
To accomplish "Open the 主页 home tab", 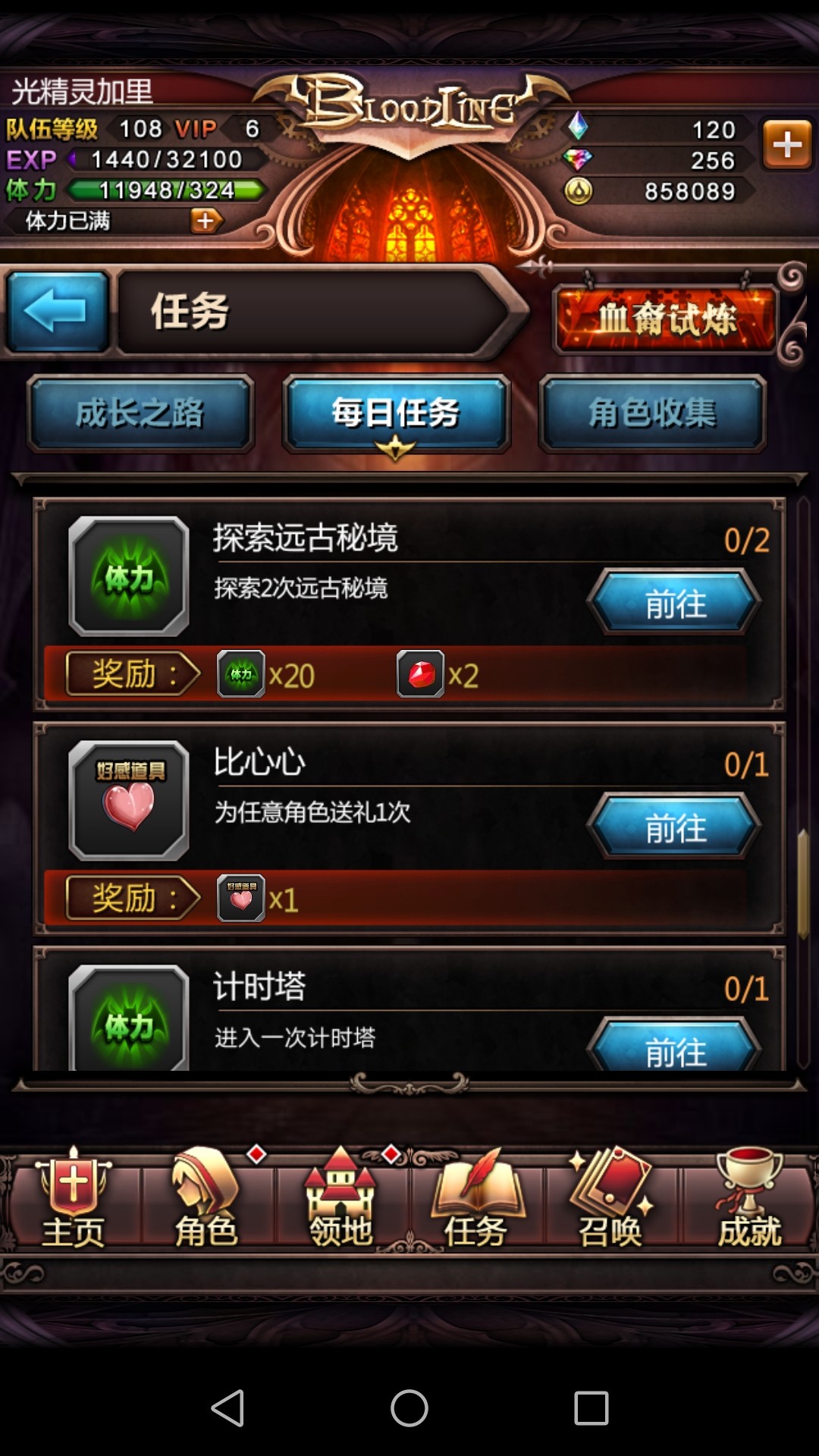I will [73, 1200].
